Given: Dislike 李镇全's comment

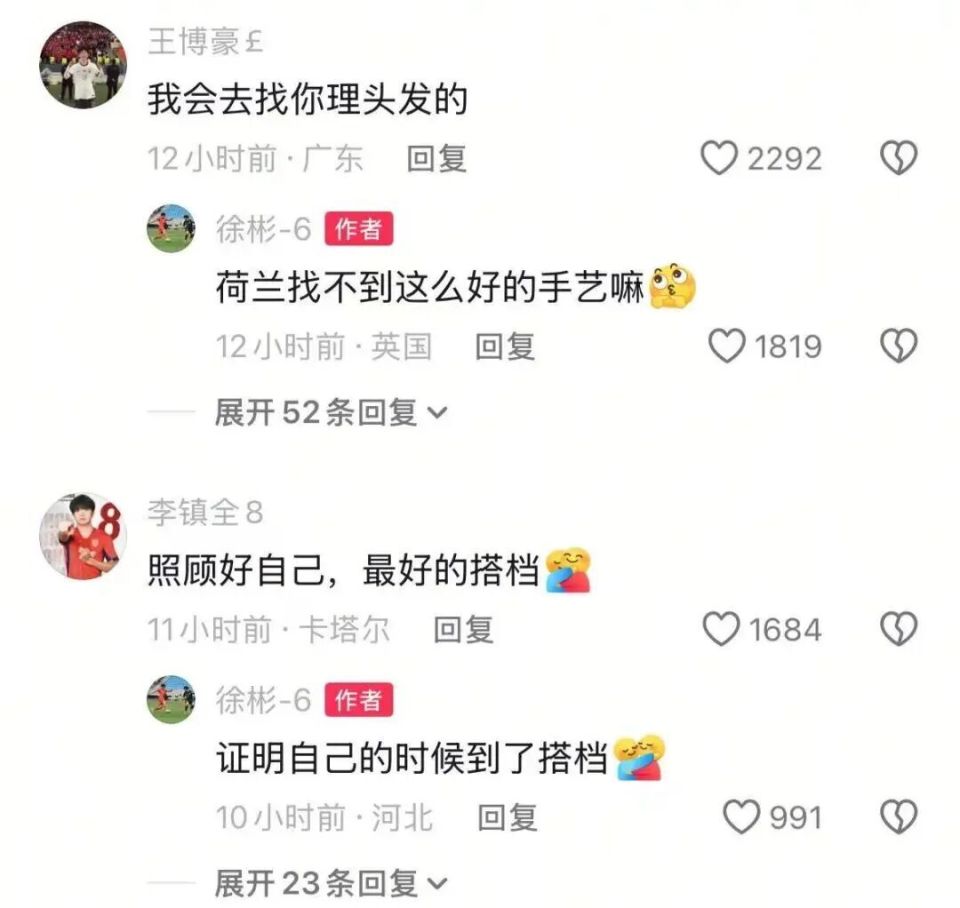Looking at the screenshot, I should click(x=898, y=630).
